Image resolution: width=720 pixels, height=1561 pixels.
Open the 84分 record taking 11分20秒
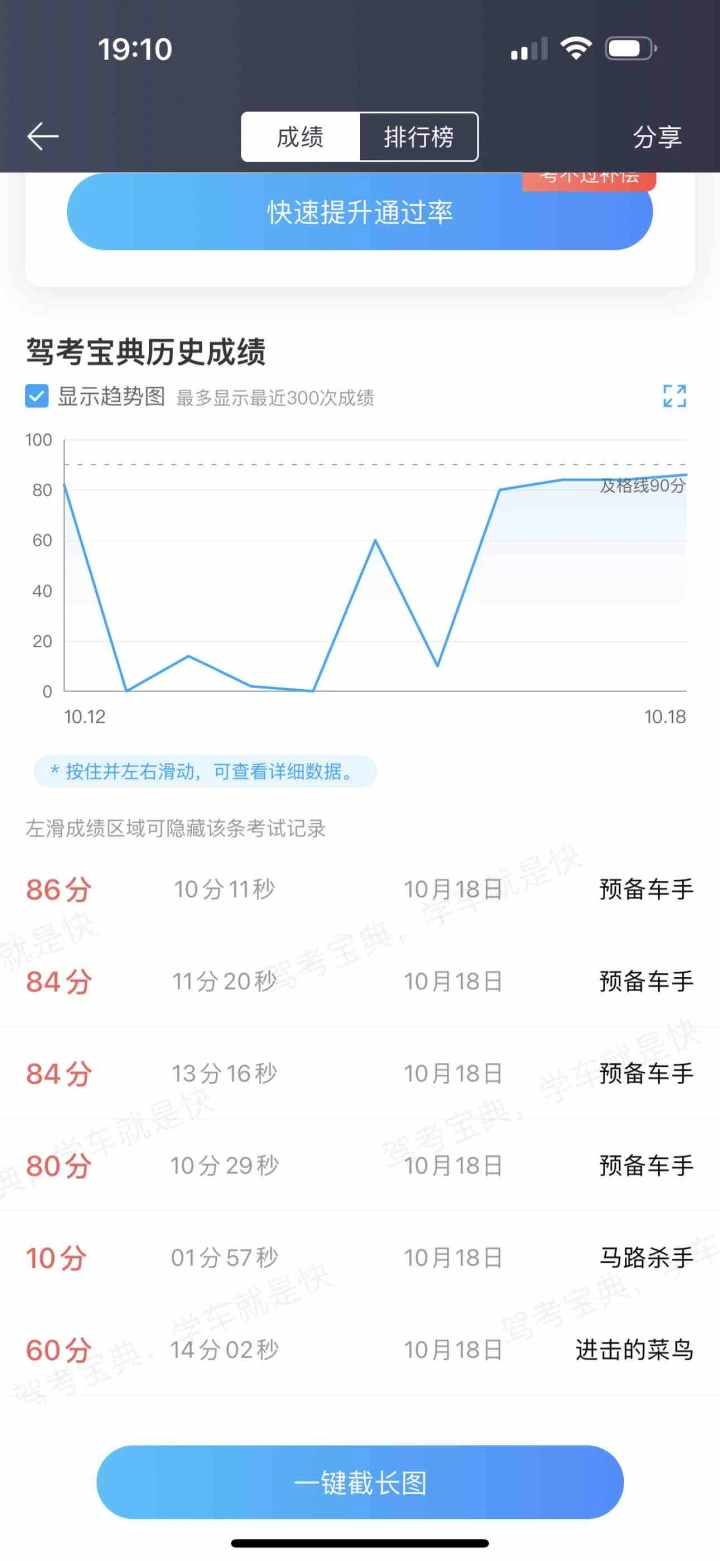[360, 981]
